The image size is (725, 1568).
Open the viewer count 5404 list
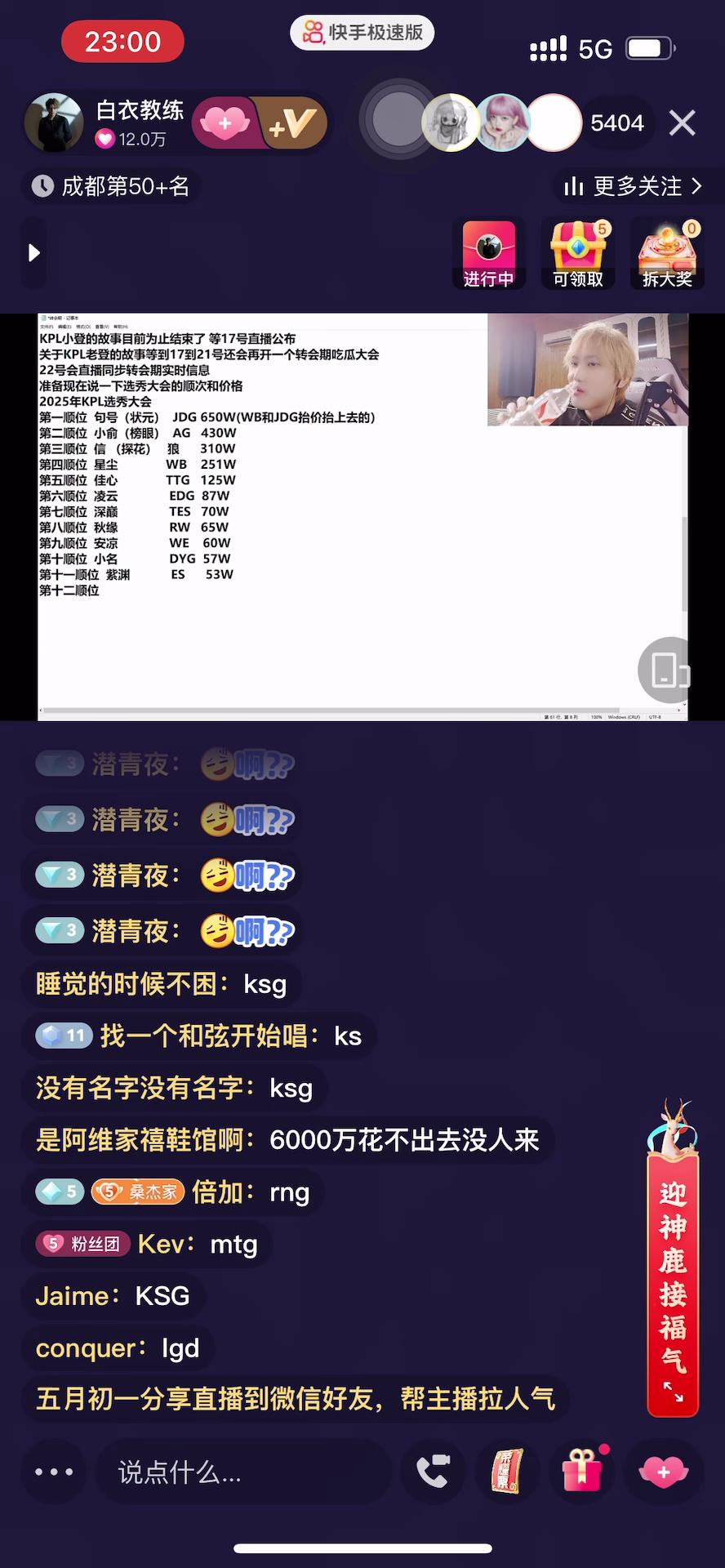pos(616,123)
